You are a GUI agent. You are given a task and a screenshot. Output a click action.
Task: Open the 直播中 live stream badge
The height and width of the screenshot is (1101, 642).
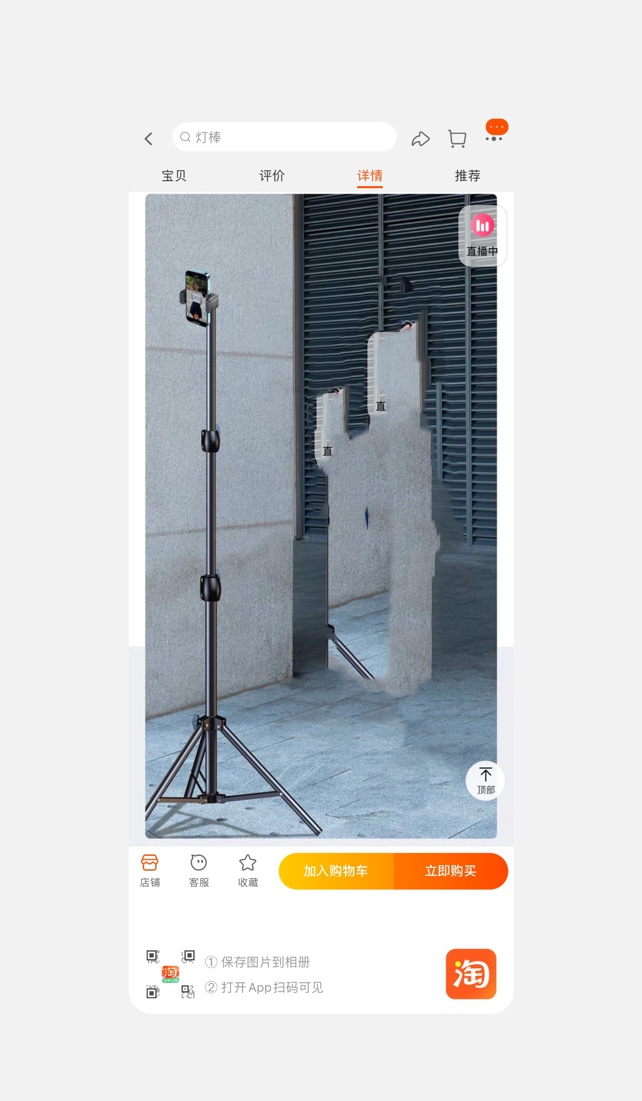482,235
